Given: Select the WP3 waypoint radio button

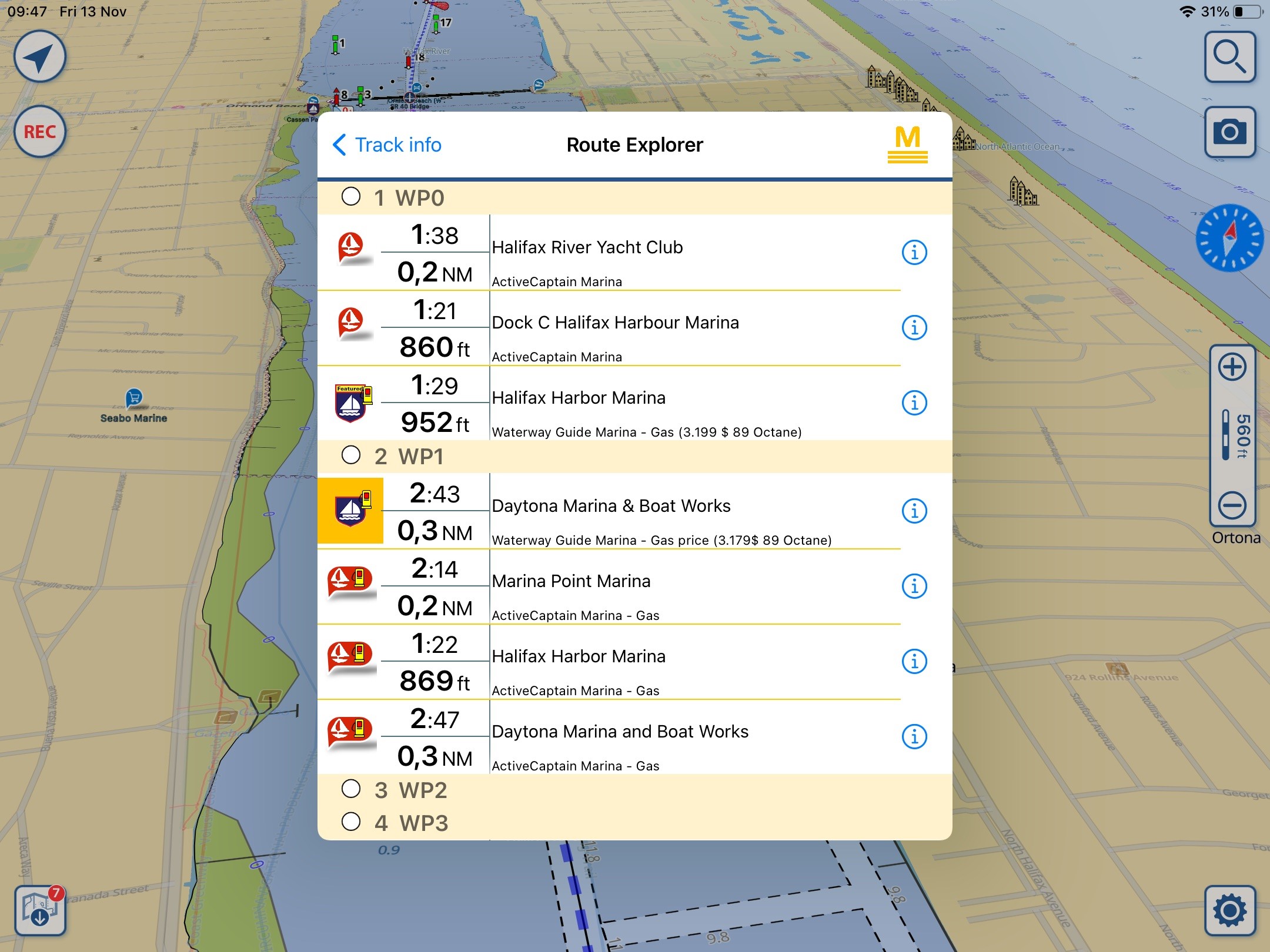Looking at the screenshot, I should tap(351, 822).
